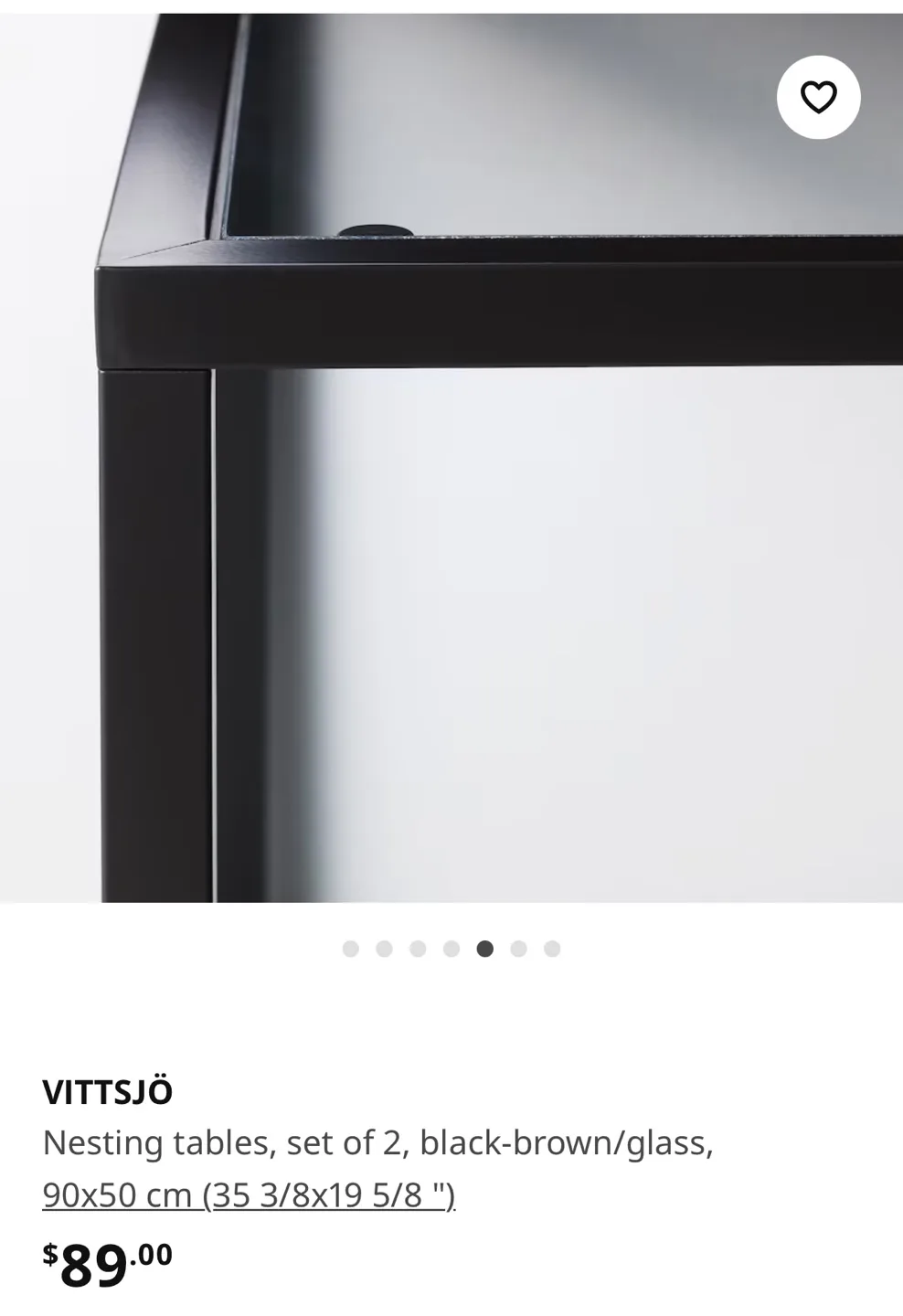Screen dimensions: 903x1316
Task: Select the sixth image indicator dot
Action: click(x=519, y=949)
